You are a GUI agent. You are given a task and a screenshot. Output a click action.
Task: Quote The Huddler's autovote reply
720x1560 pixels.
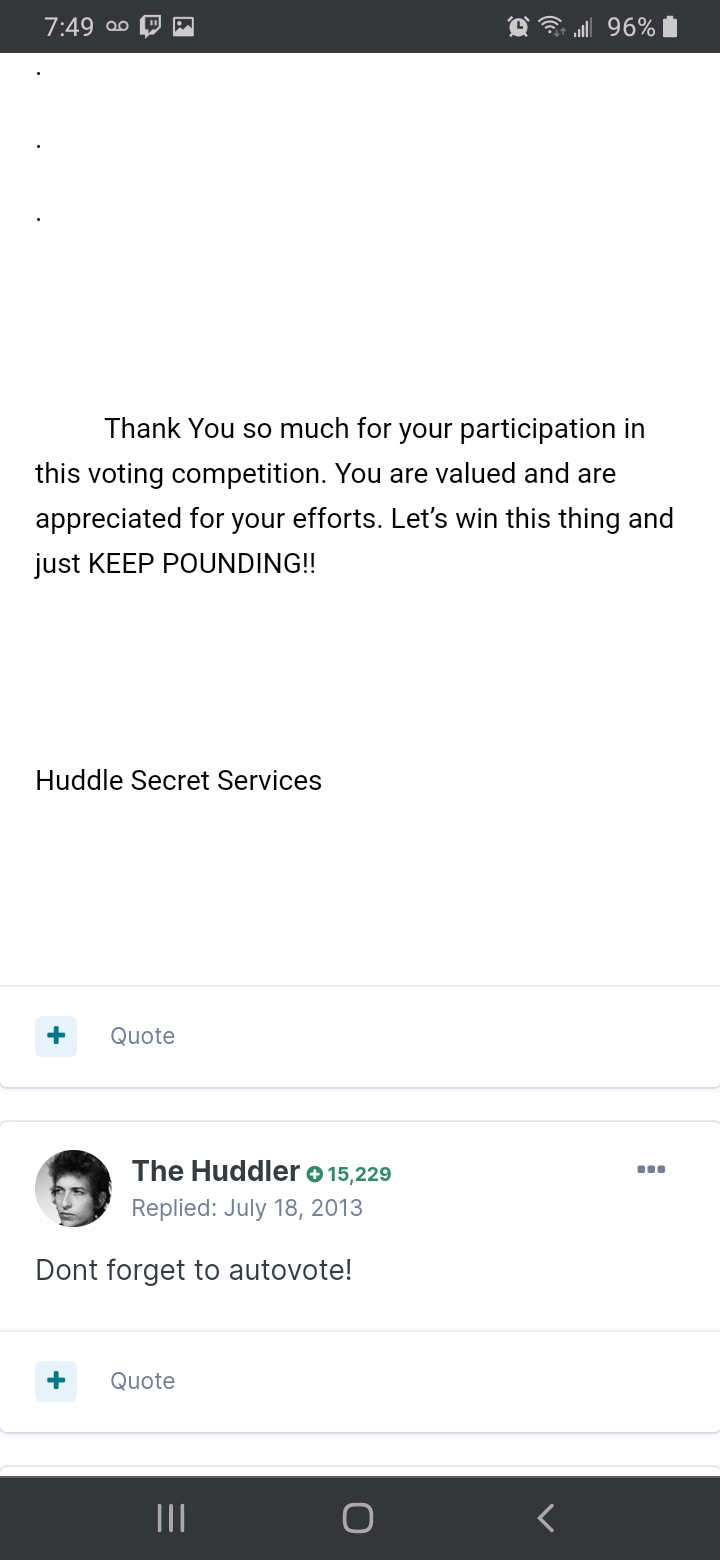[x=142, y=1381]
